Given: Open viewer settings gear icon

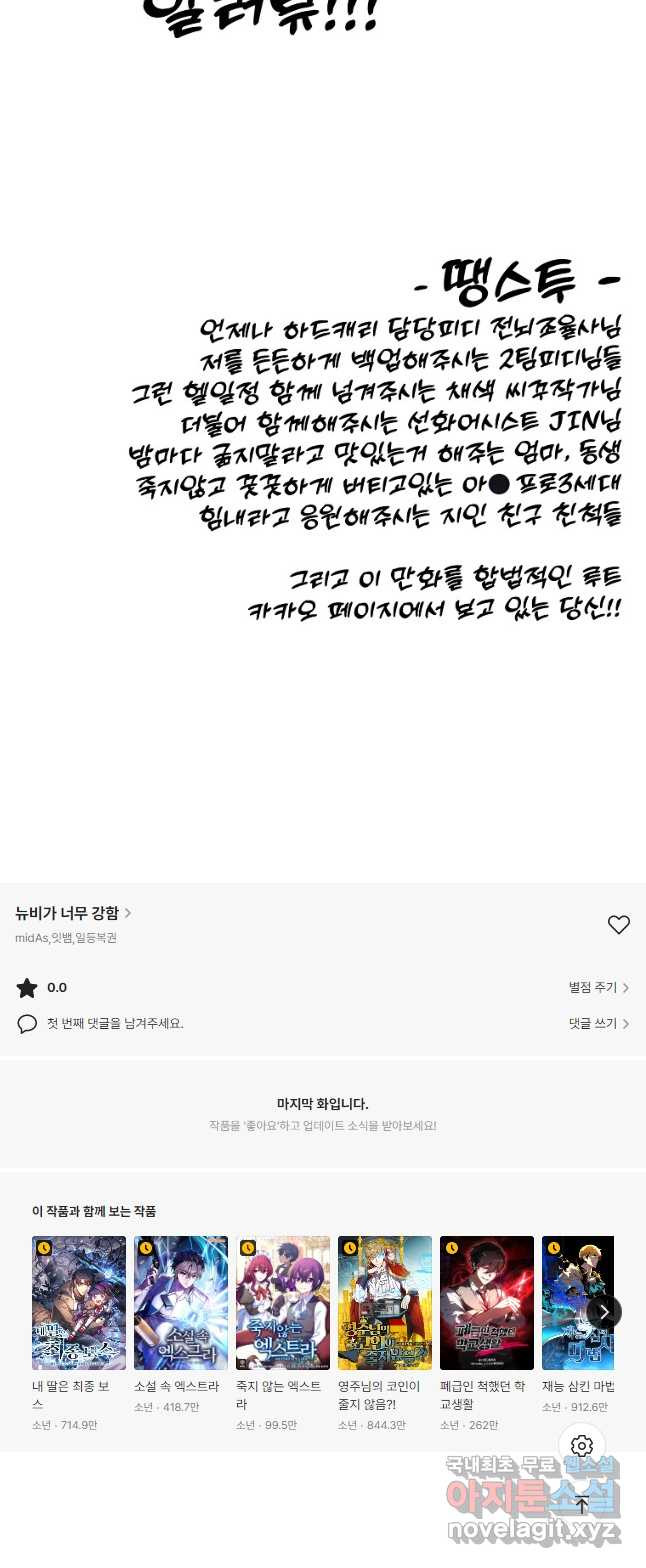Looking at the screenshot, I should pyautogui.click(x=582, y=1446).
